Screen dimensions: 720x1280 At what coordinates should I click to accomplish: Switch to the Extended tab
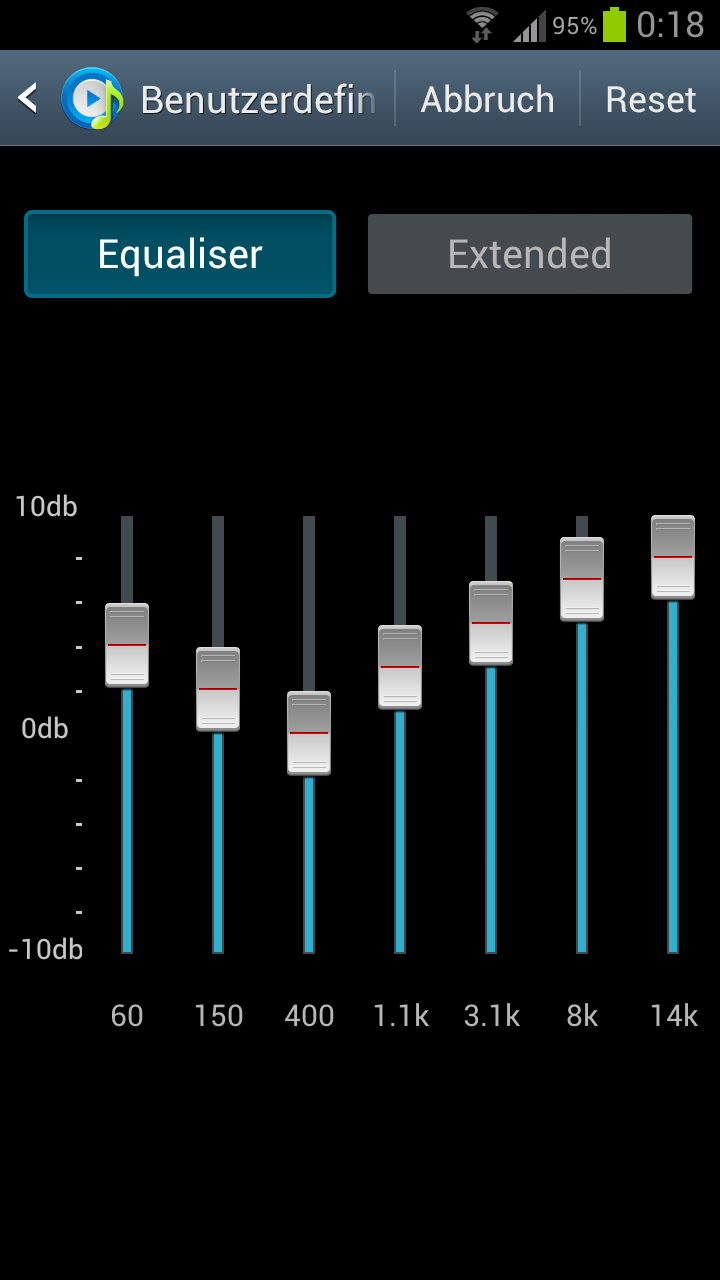[x=530, y=254]
